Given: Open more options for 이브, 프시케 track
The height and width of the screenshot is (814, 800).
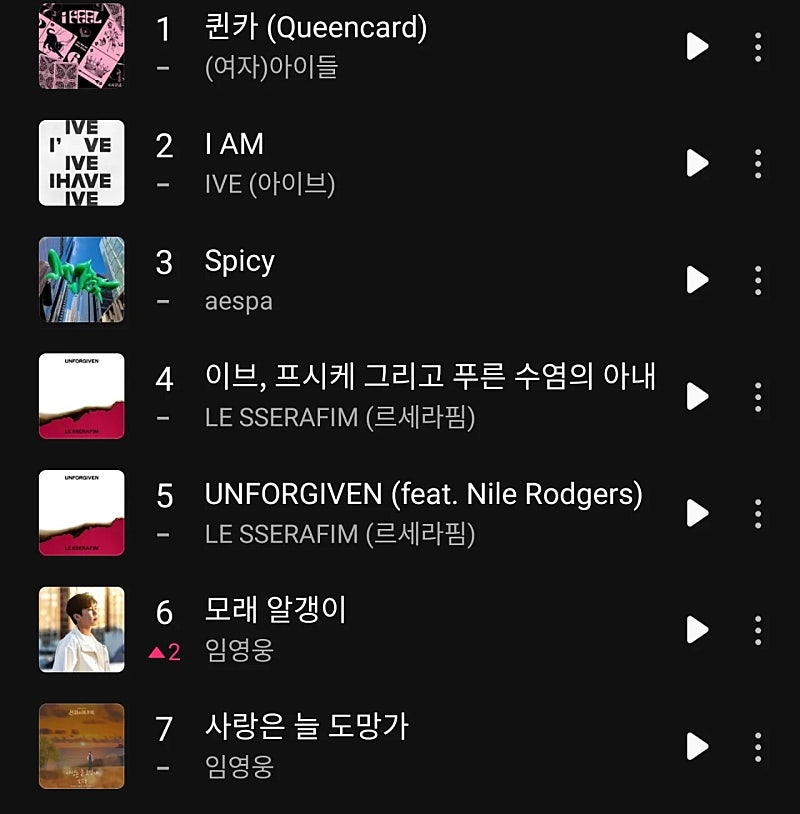Looking at the screenshot, I should coord(758,397).
